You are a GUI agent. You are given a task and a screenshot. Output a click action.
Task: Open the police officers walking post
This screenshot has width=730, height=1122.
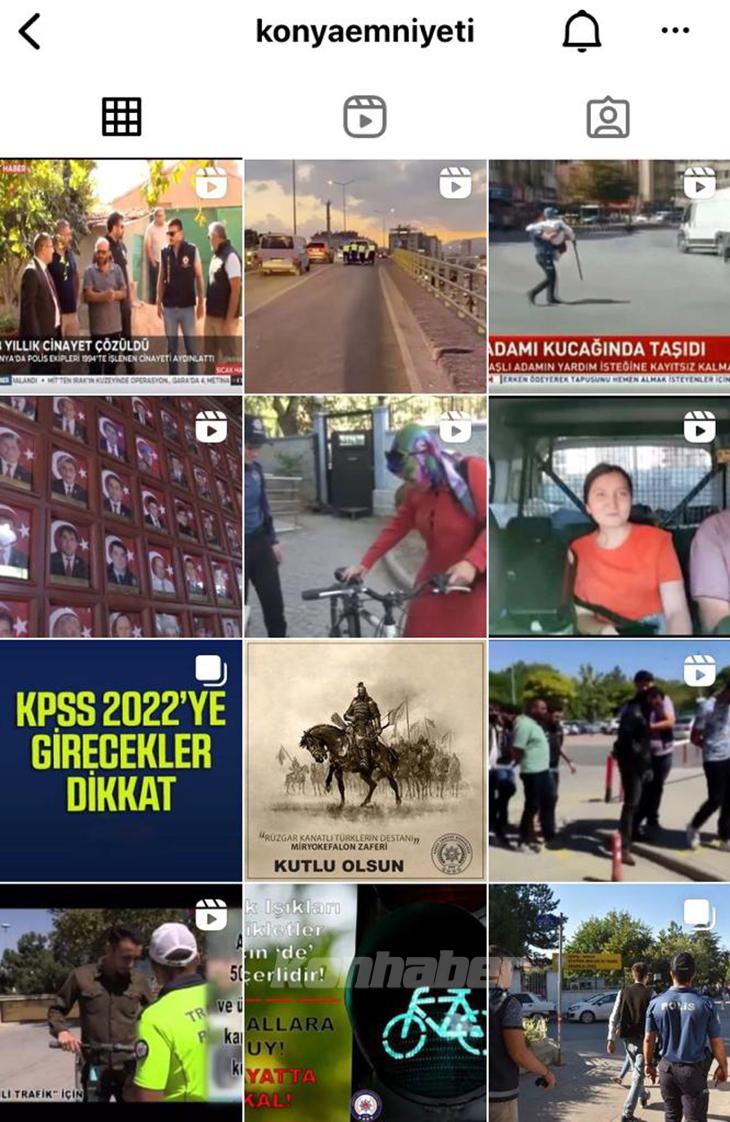coord(608,1002)
